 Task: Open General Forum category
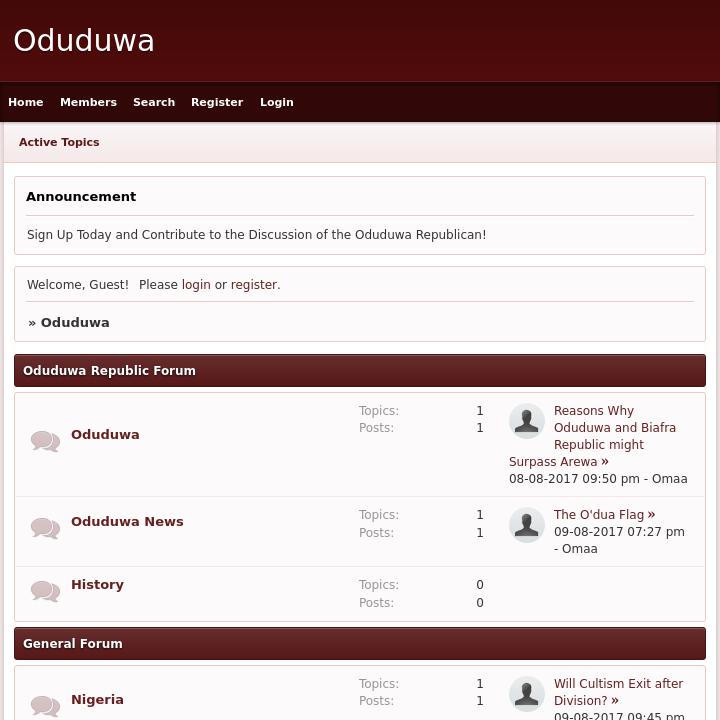click(x=73, y=644)
